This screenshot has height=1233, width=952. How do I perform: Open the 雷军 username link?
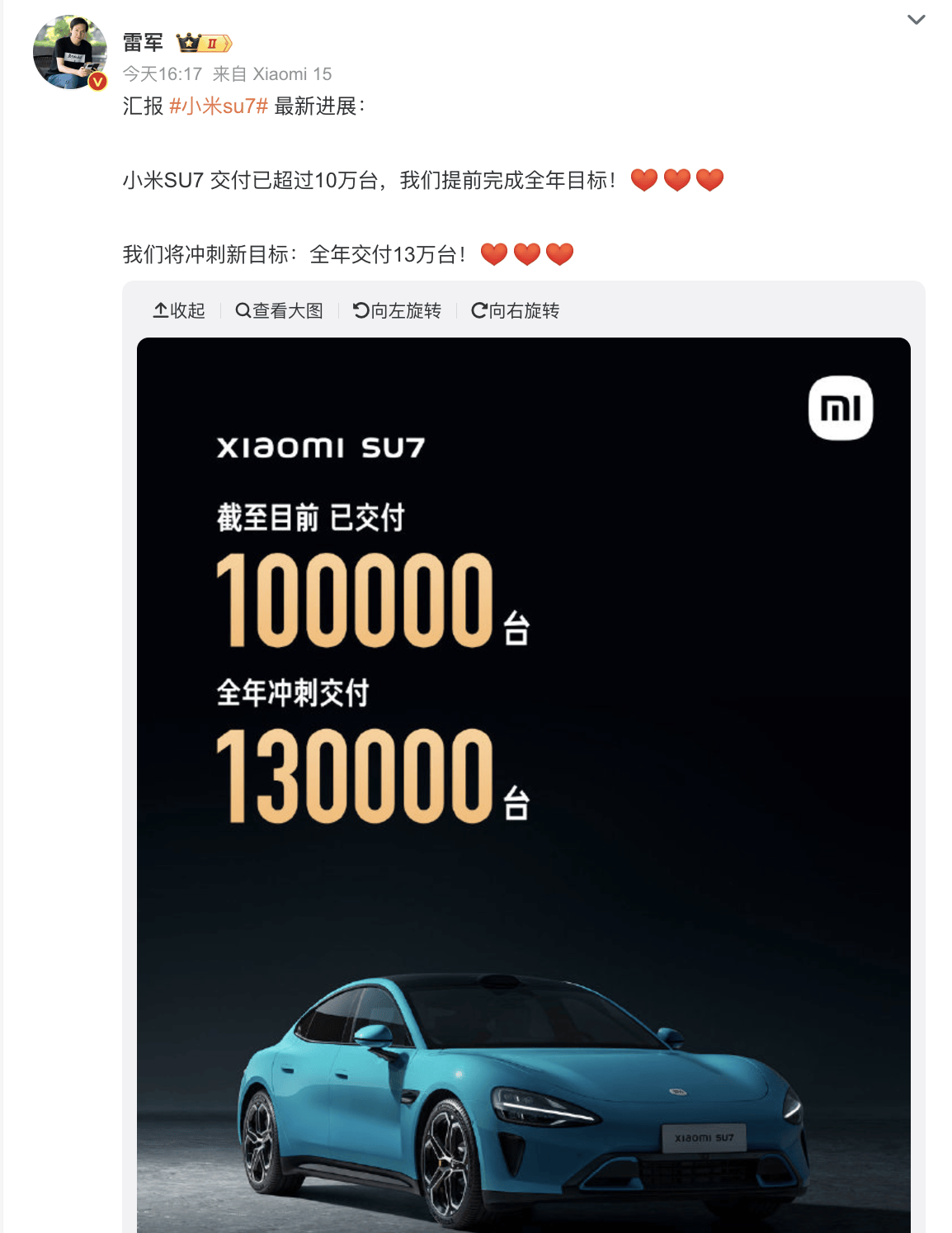point(143,42)
